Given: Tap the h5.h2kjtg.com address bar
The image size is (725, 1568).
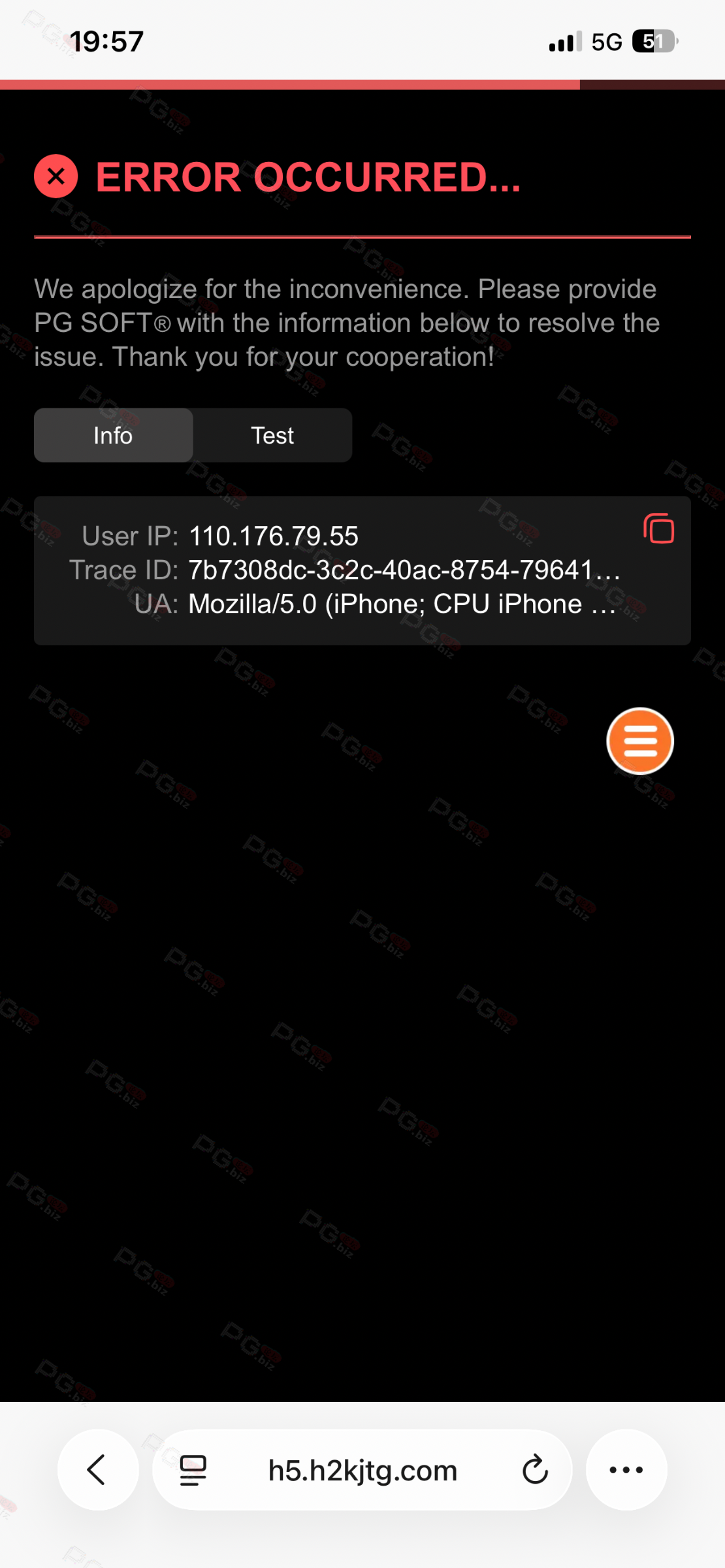Looking at the screenshot, I should coord(362,1470).
